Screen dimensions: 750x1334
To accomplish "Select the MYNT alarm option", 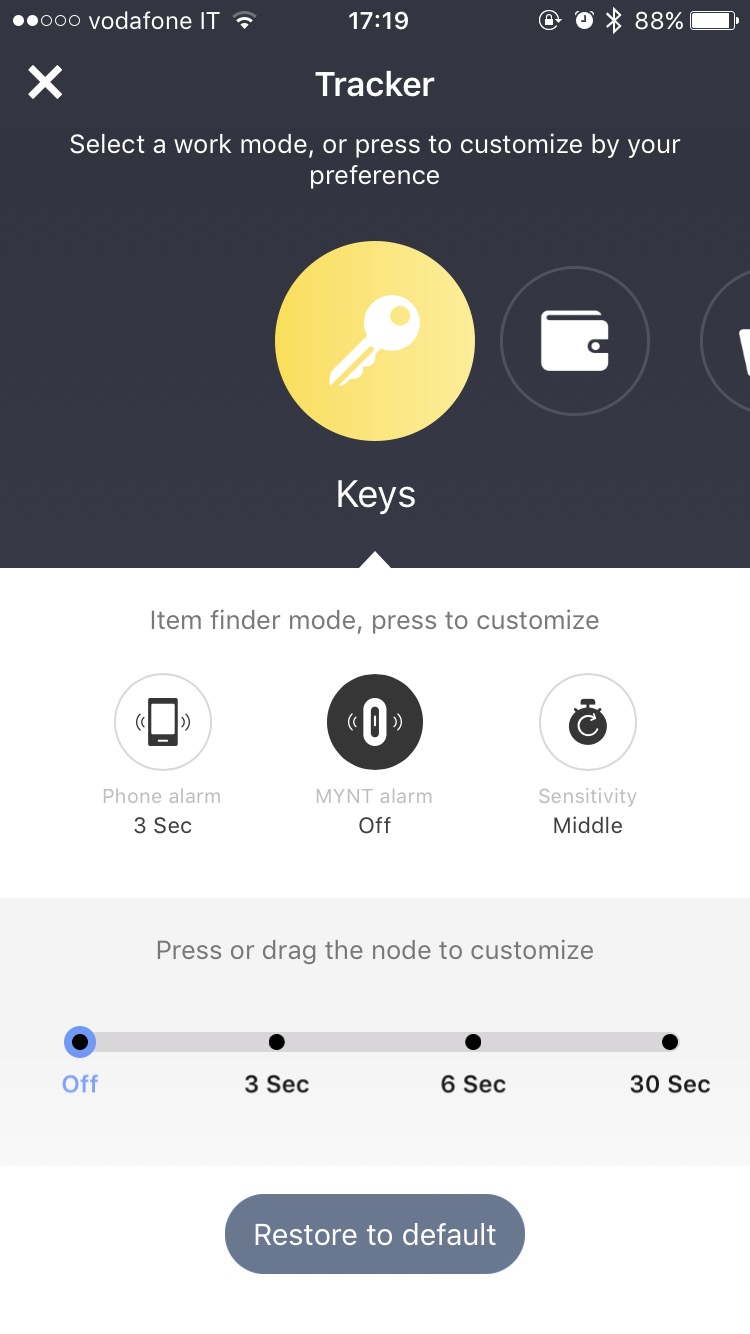I will [x=375, y=723].
